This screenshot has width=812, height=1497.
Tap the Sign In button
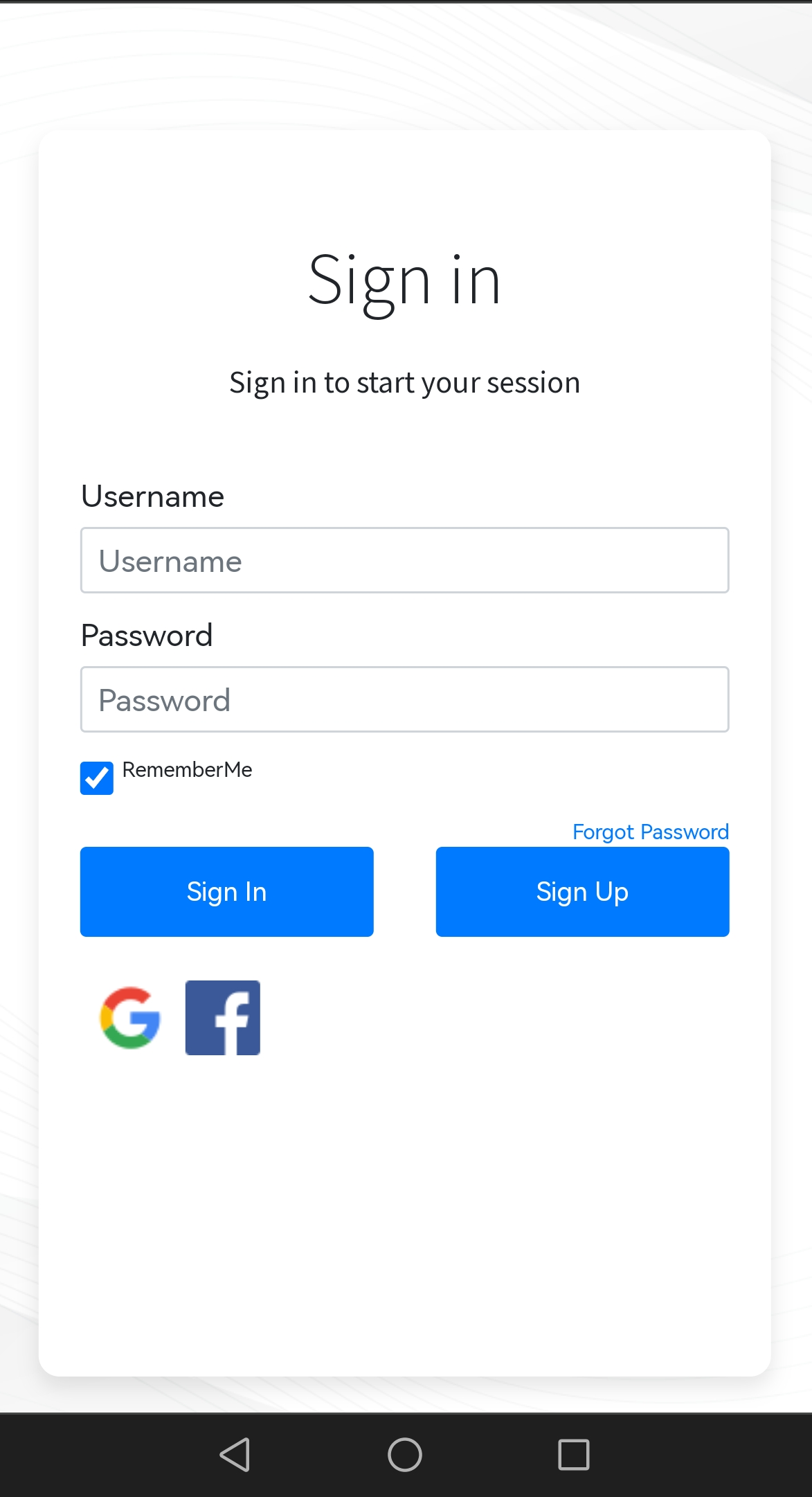[226, 892]
